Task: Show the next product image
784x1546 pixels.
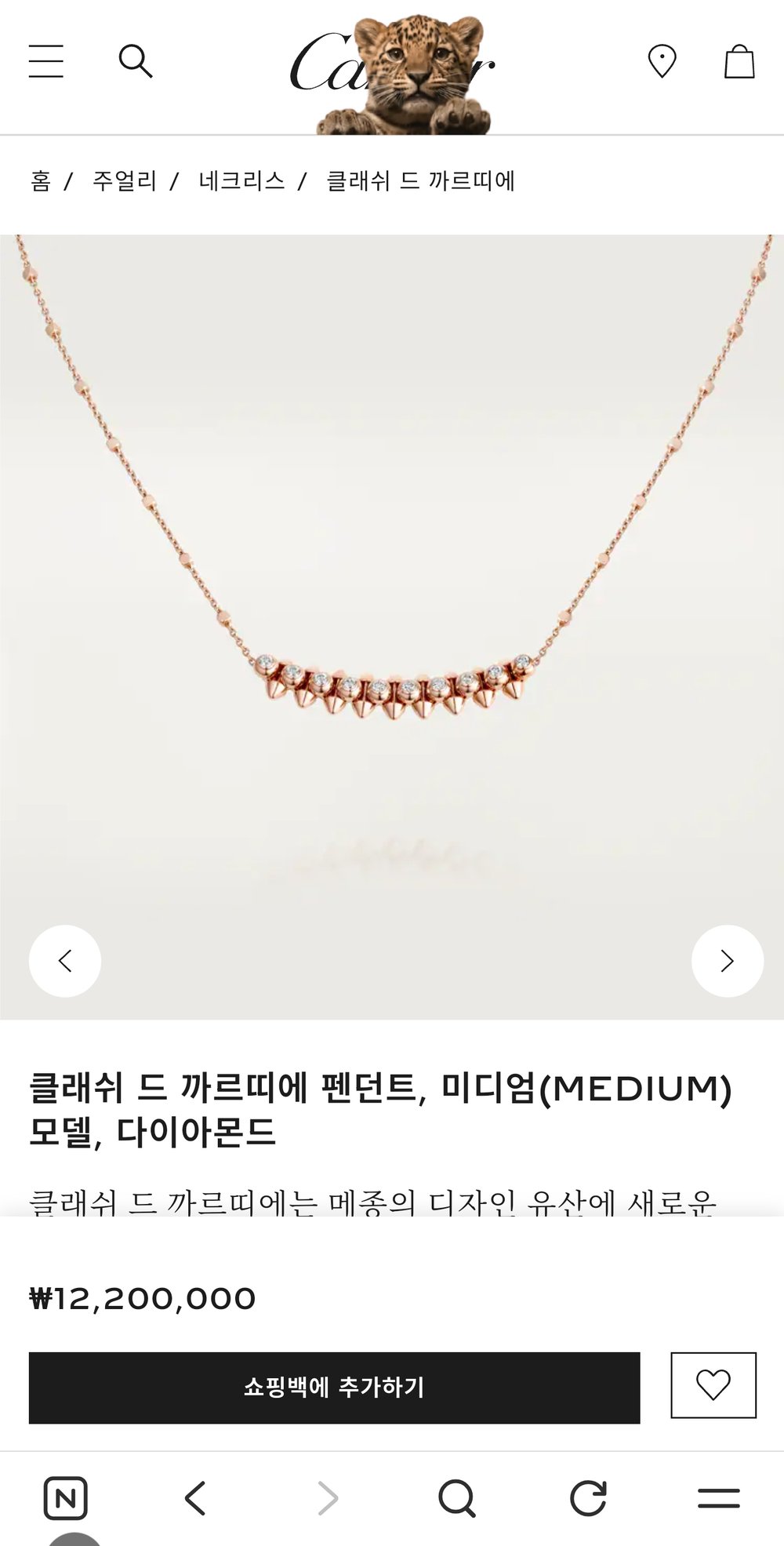Action: [727, 961]
